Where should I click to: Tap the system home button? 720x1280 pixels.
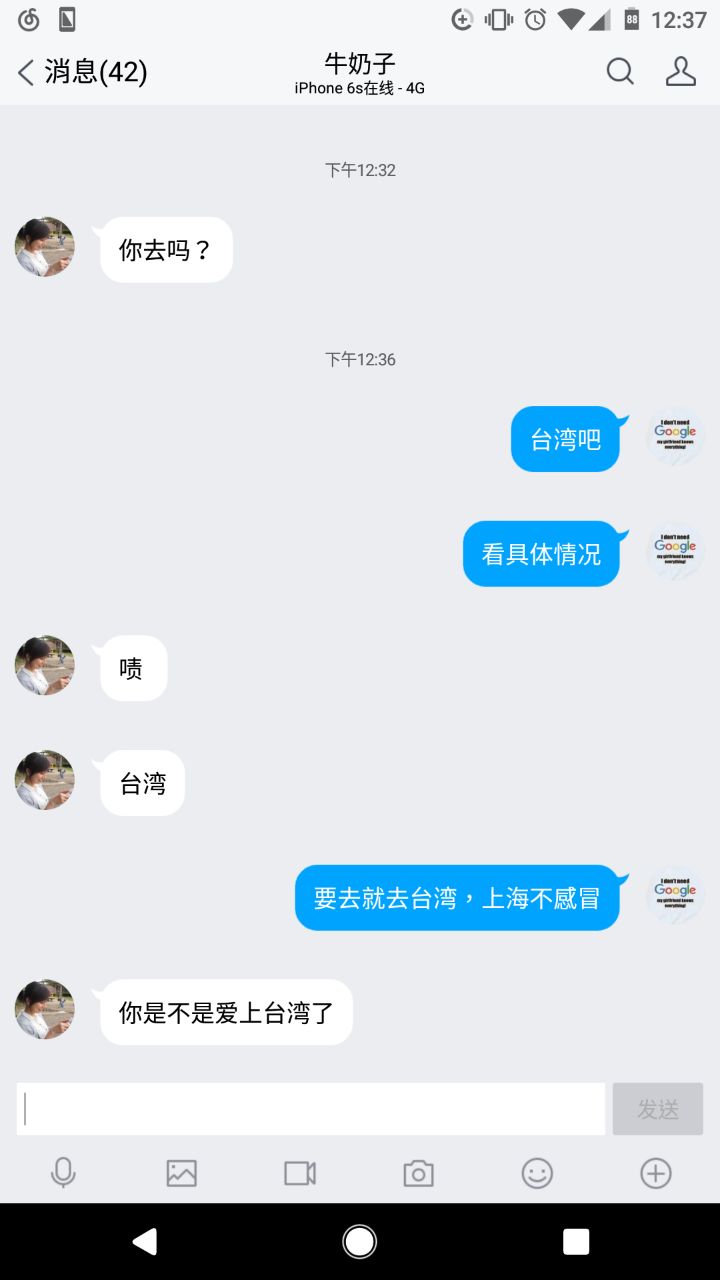pos(360,1242)
